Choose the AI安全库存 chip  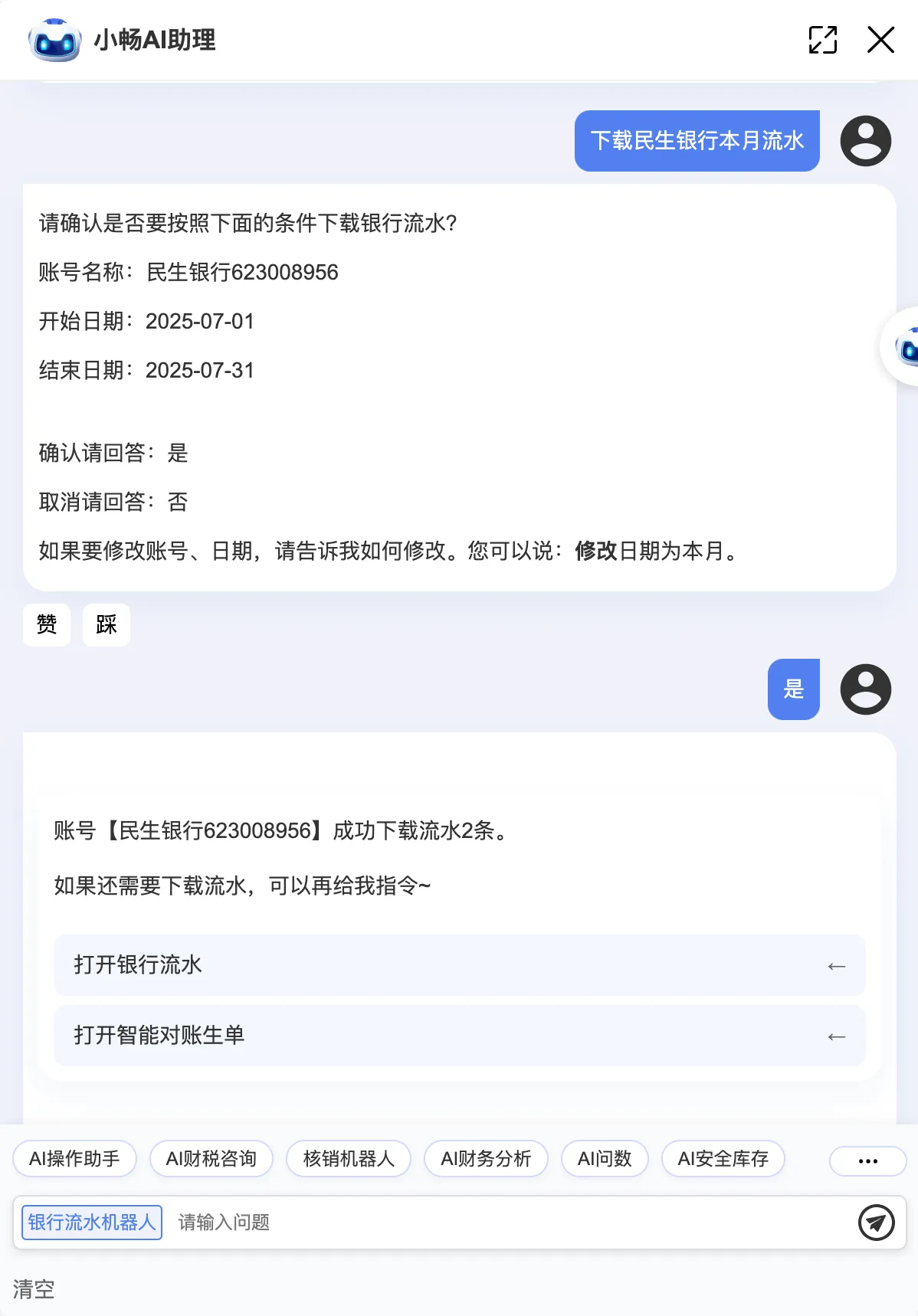(723, 1159)
